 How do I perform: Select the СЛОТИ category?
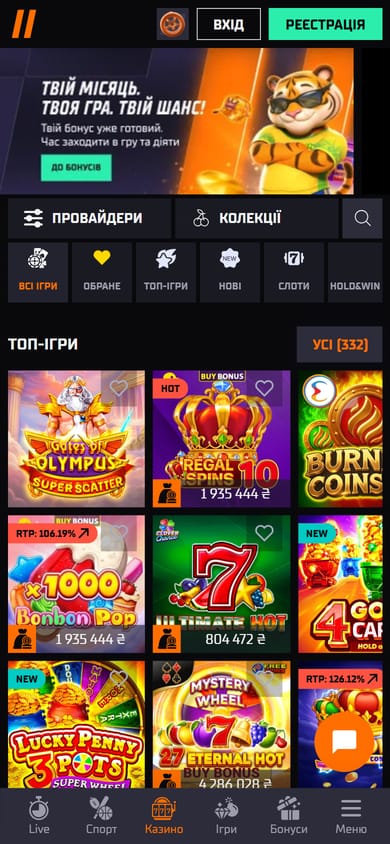click(294, 272)
